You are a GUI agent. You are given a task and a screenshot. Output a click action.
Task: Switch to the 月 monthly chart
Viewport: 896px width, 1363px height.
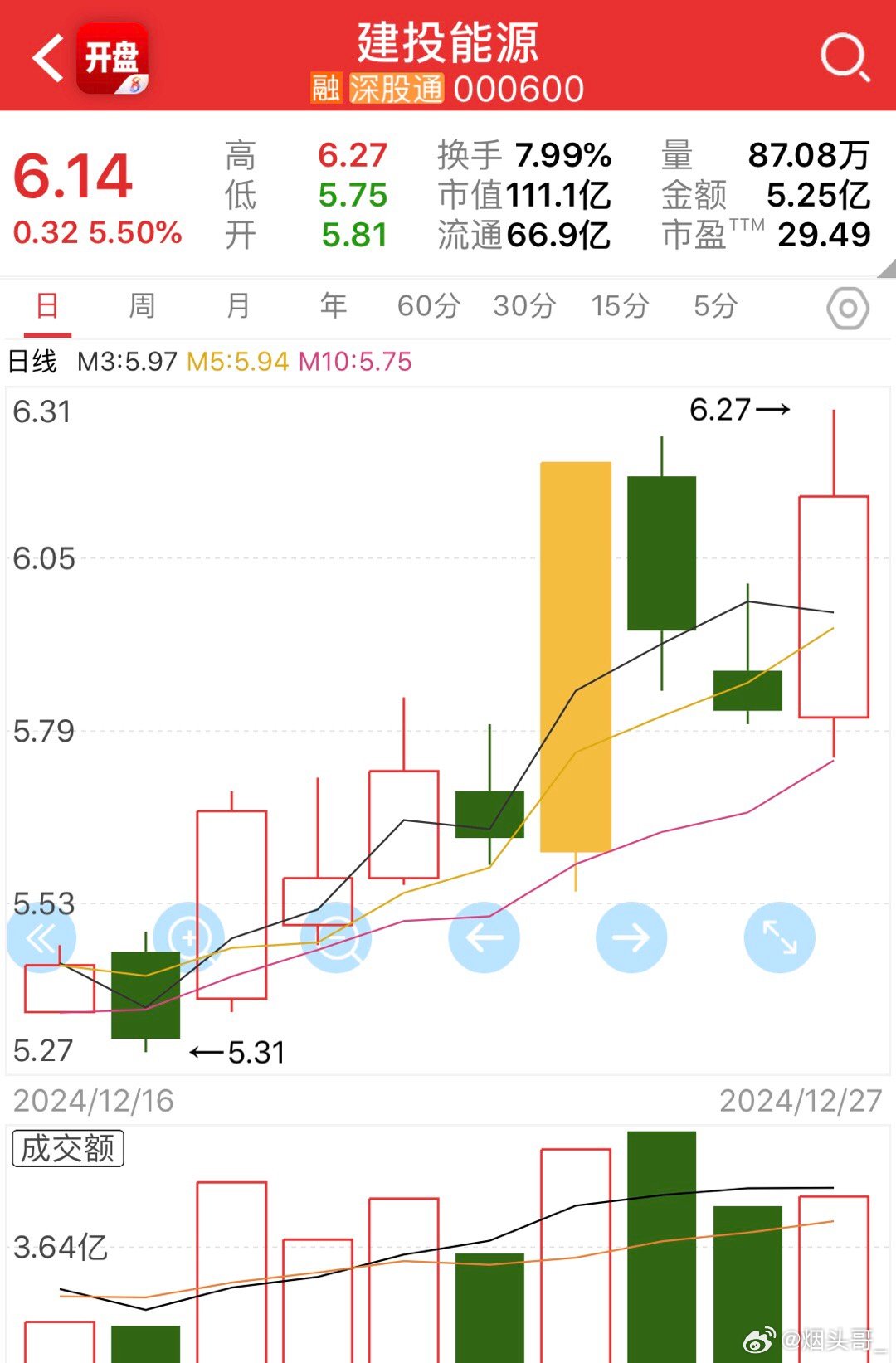[x=238, y=306]
